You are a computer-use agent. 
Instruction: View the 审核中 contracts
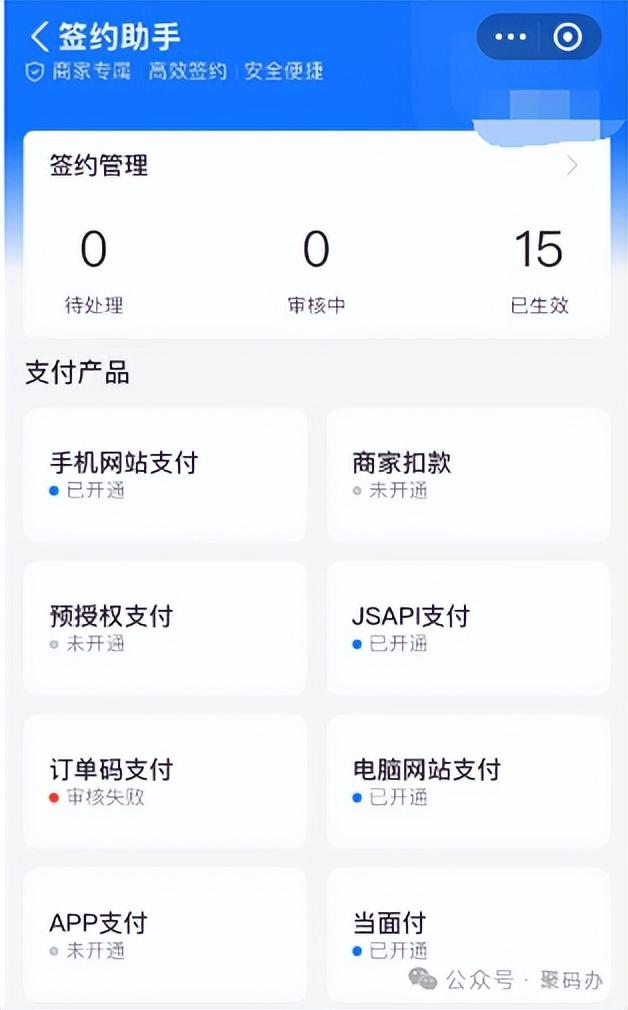pyautogui.click(x=316, y=271)
